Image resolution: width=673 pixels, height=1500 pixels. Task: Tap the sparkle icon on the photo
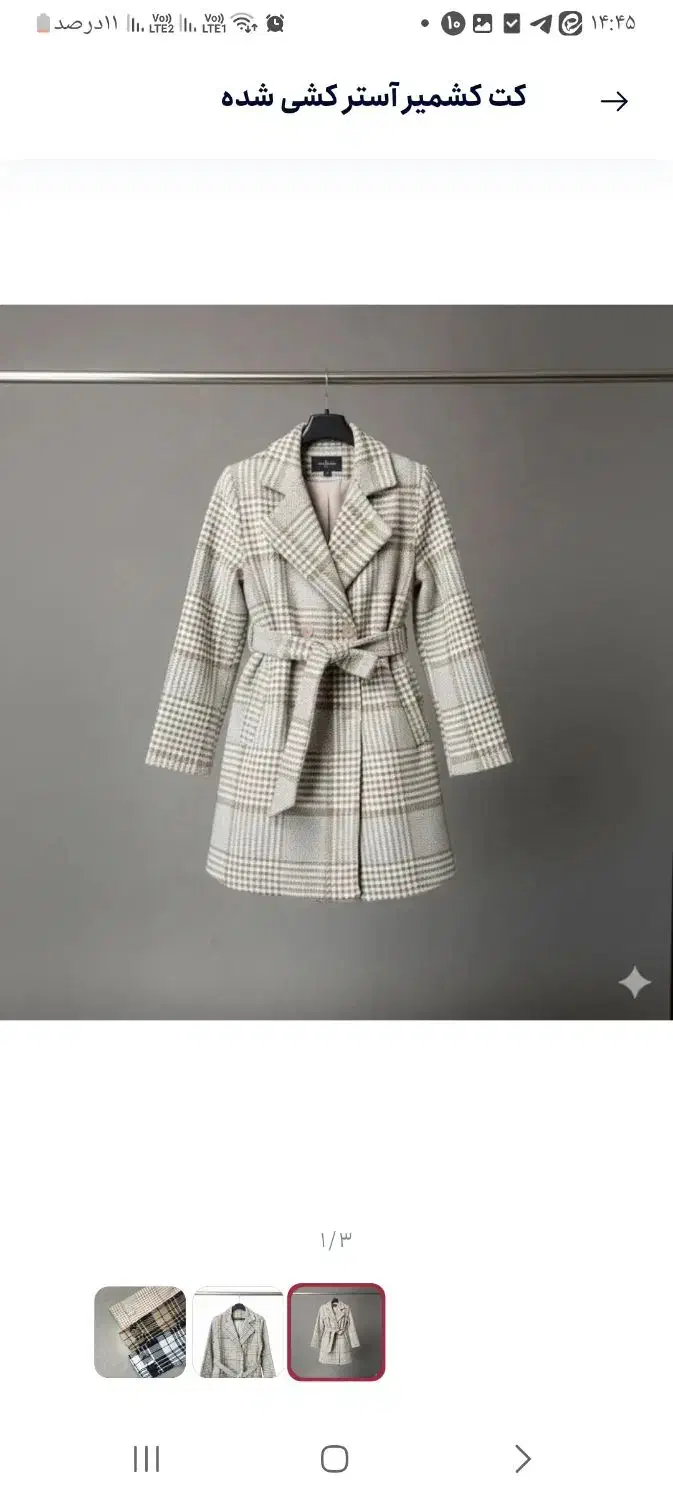pyautogui.click(x=634, y=982)
